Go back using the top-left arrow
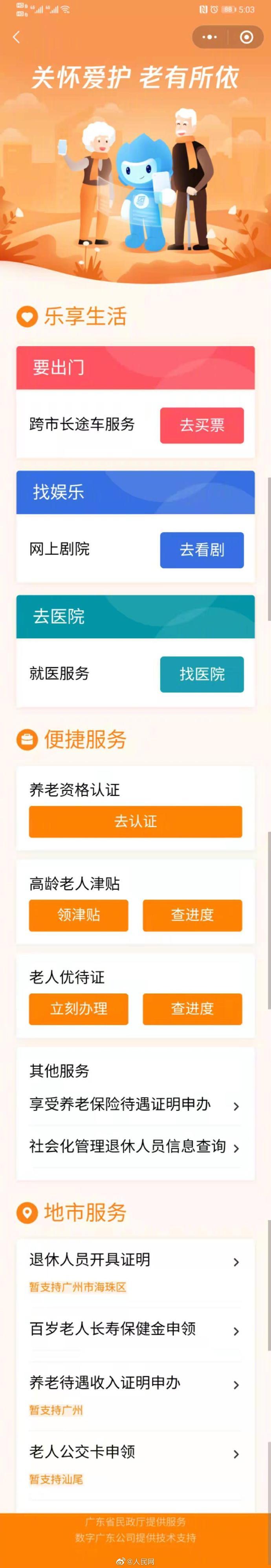Viewport: 271px width, 1568px height. pyautogui.click(x=16, y=37)
